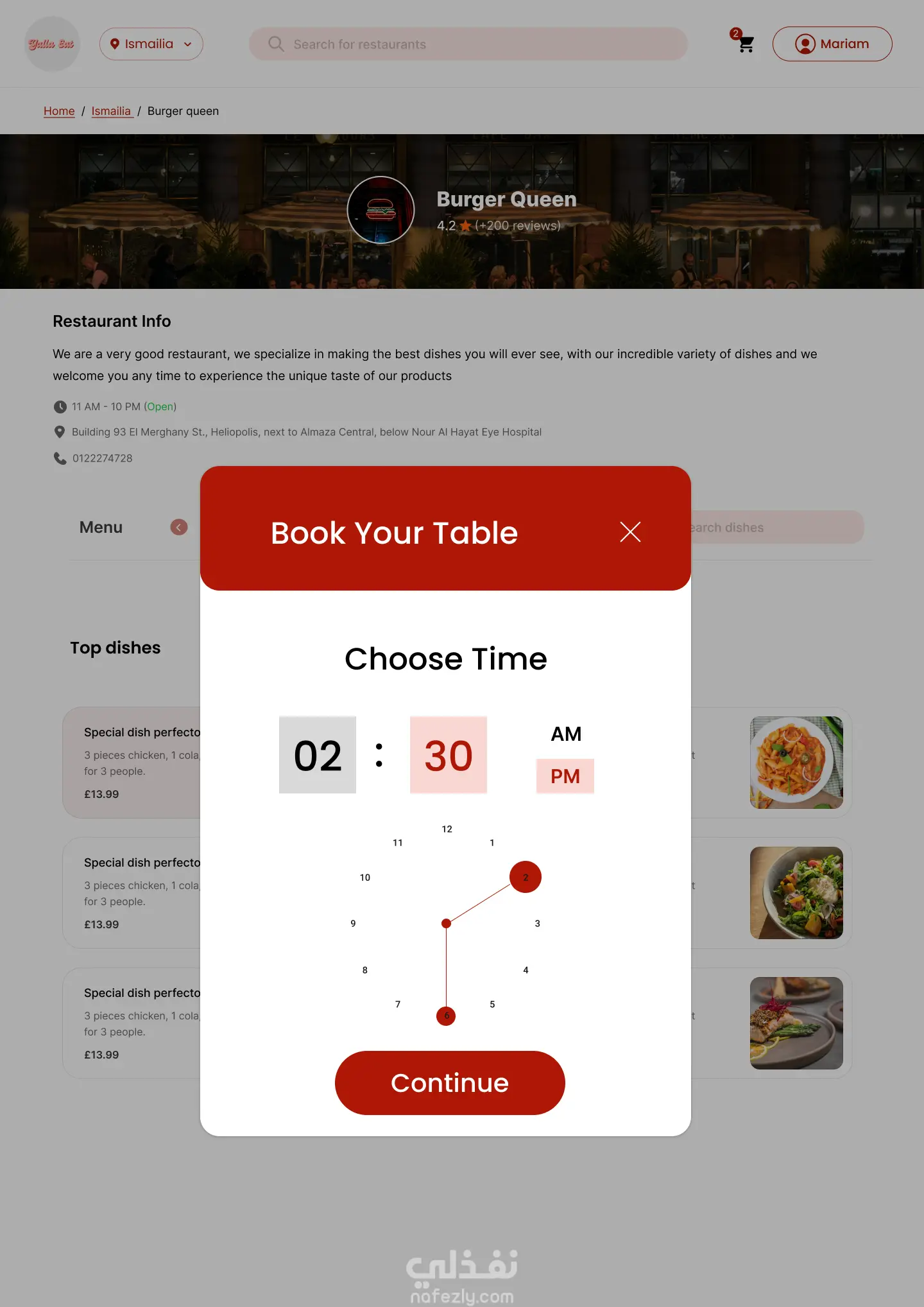Collapse the Menu with the arrow icon

(179, 527)
